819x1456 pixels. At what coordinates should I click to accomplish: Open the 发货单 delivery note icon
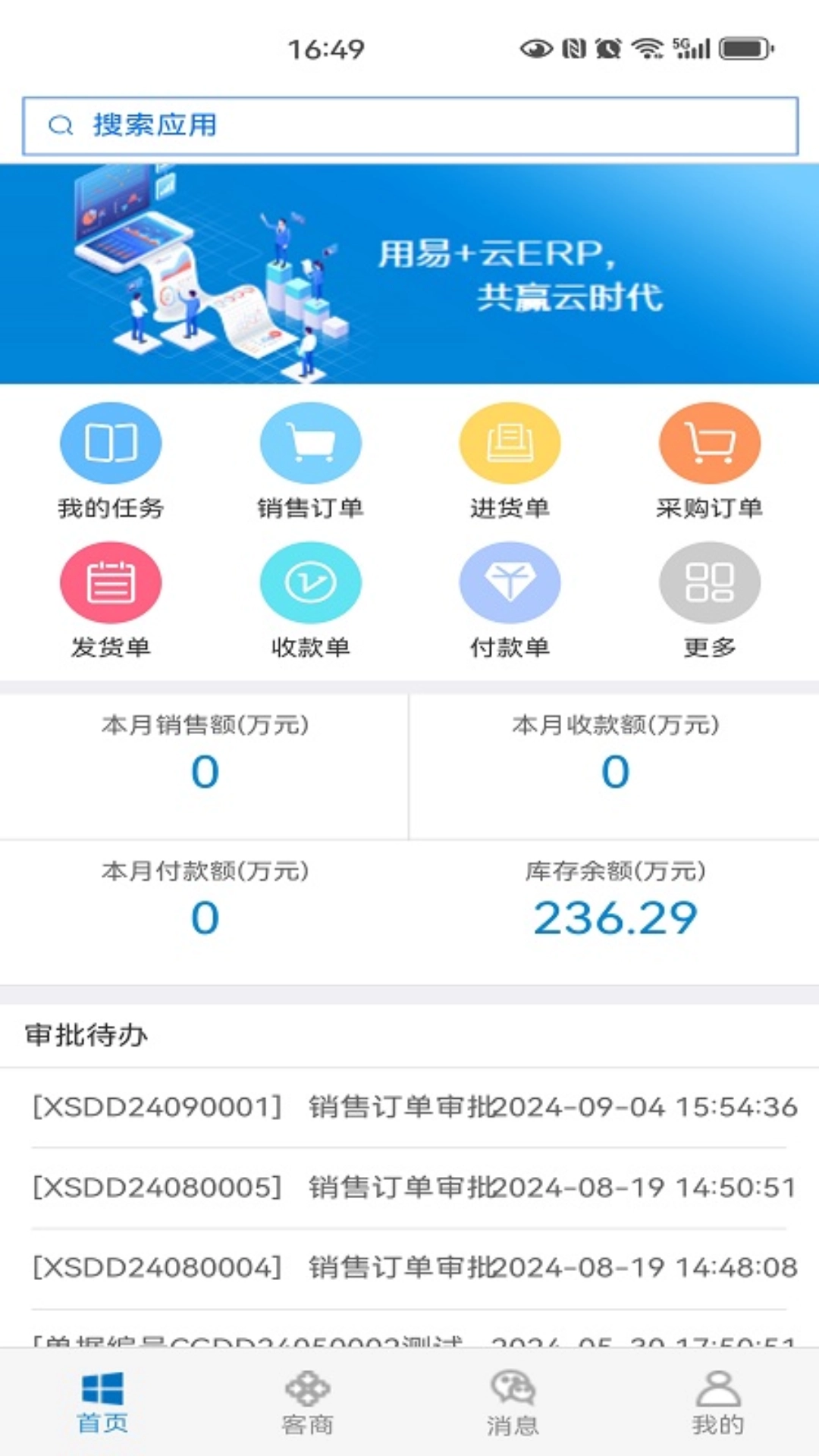(x=110, y=582)
